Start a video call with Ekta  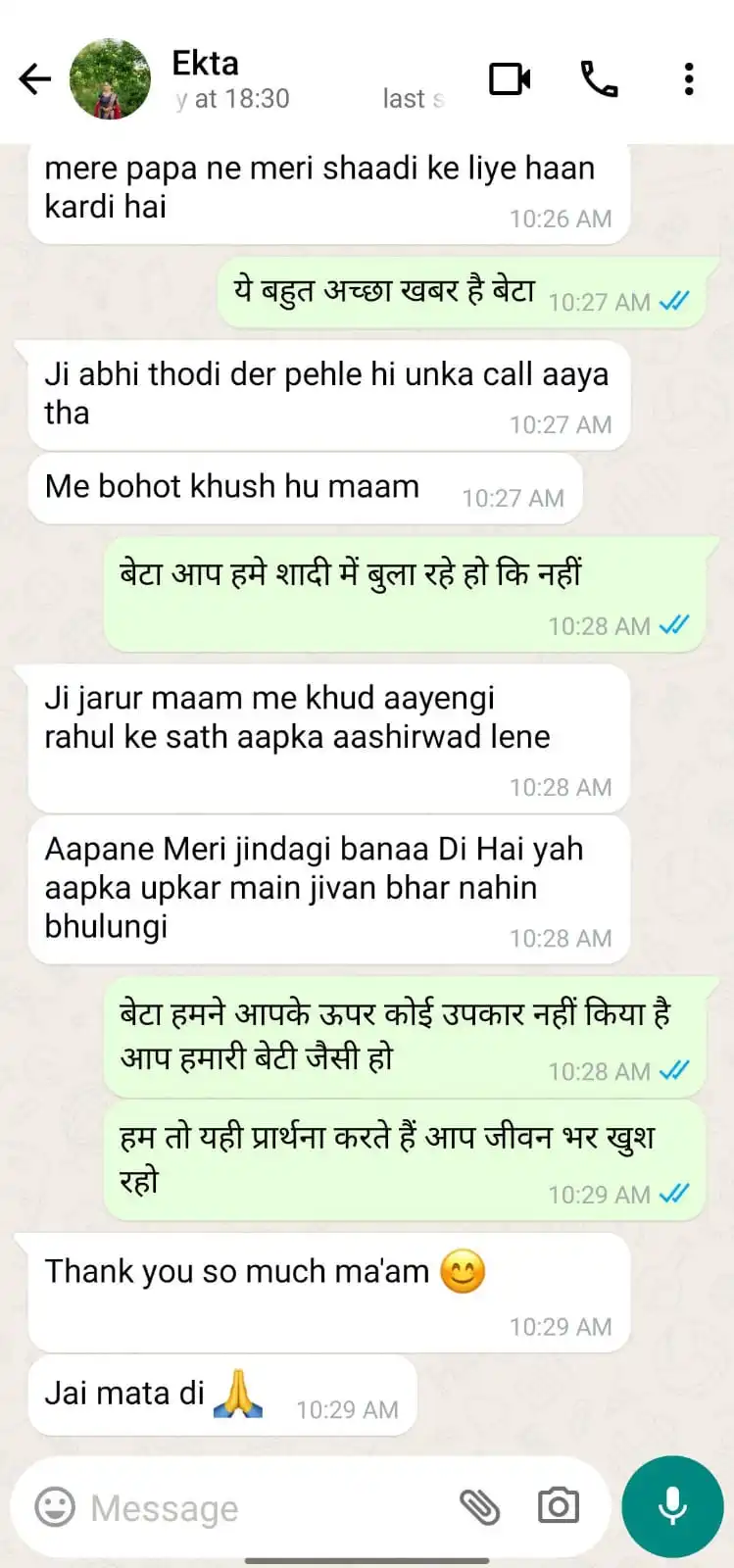tap(510, 79)
